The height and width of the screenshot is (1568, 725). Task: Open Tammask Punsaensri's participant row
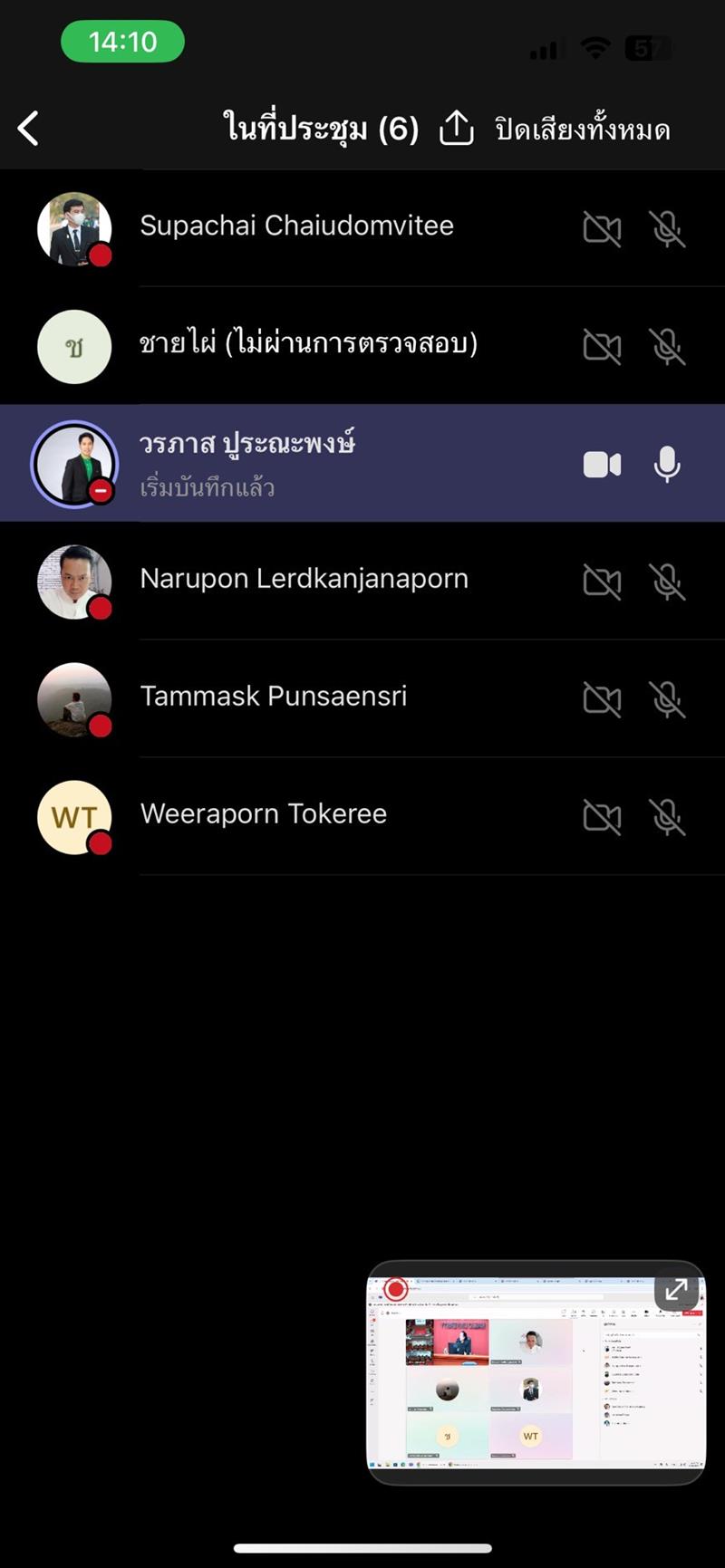(273, 697)
